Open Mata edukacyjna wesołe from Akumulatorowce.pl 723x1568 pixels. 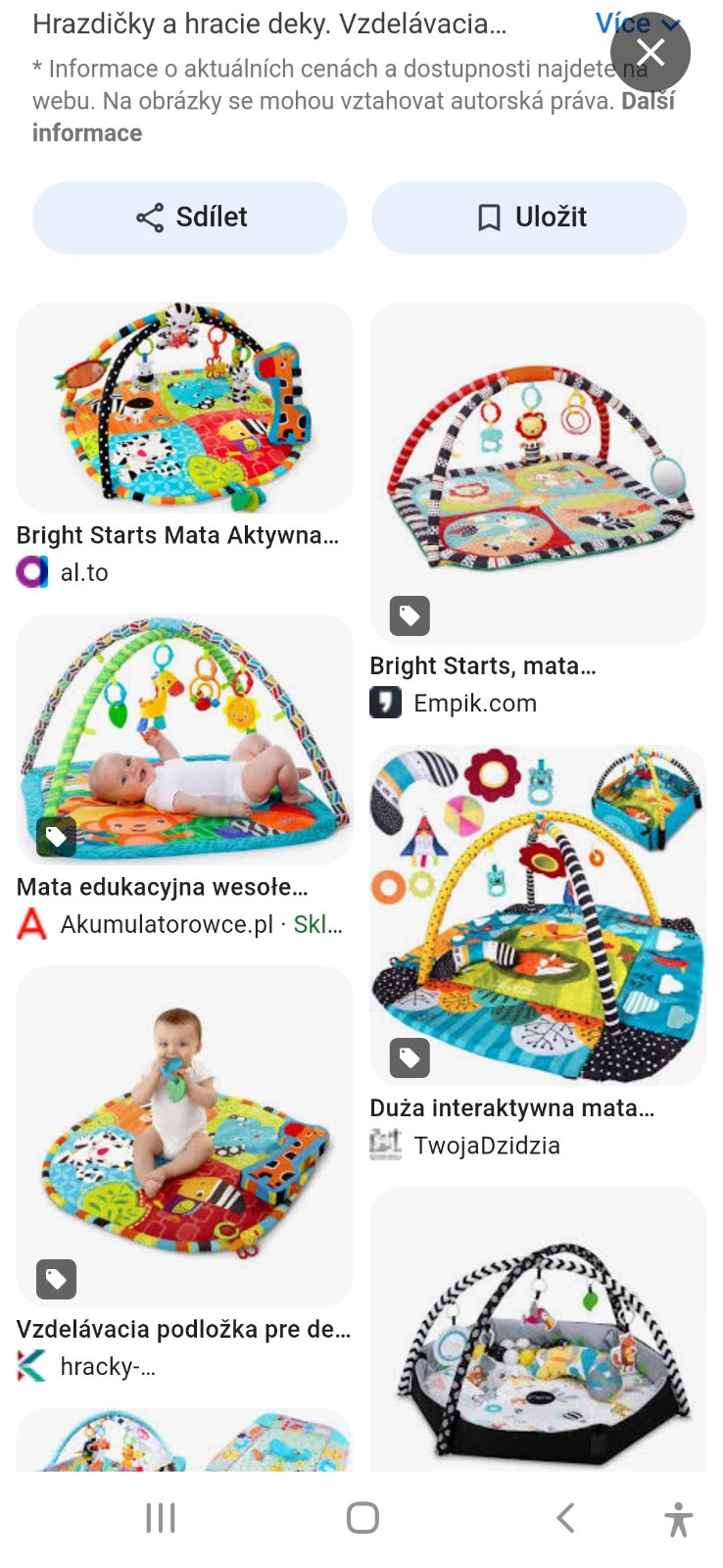[x=184, y=739]
